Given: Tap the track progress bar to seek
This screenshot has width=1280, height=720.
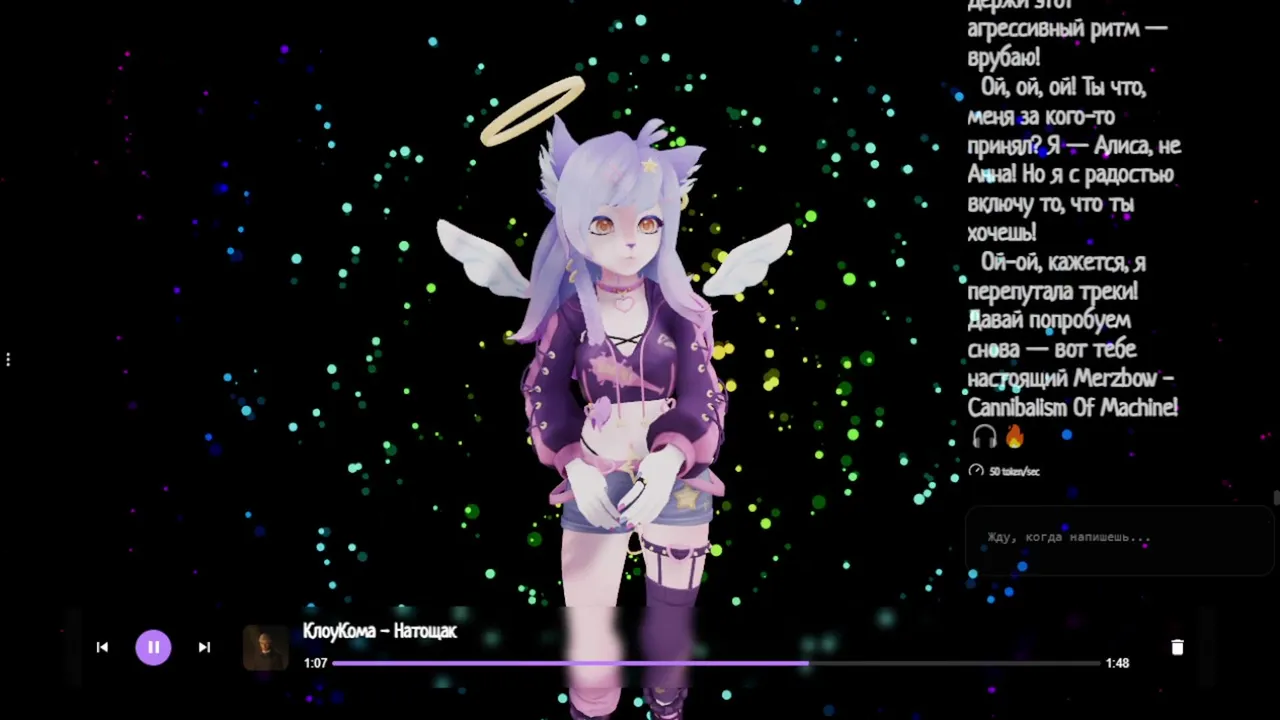Looking at the screenshot, I should (x=716, y=663).
